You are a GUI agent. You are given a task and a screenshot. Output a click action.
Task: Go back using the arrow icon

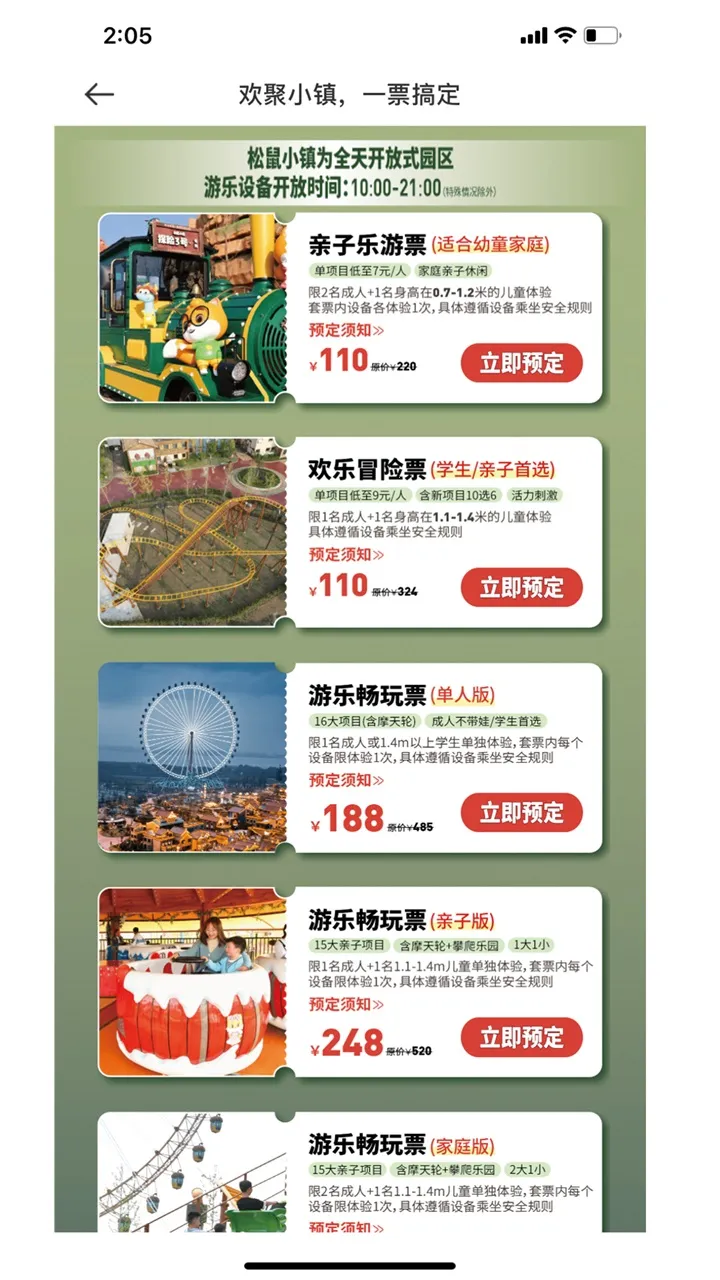pos(99,95)
